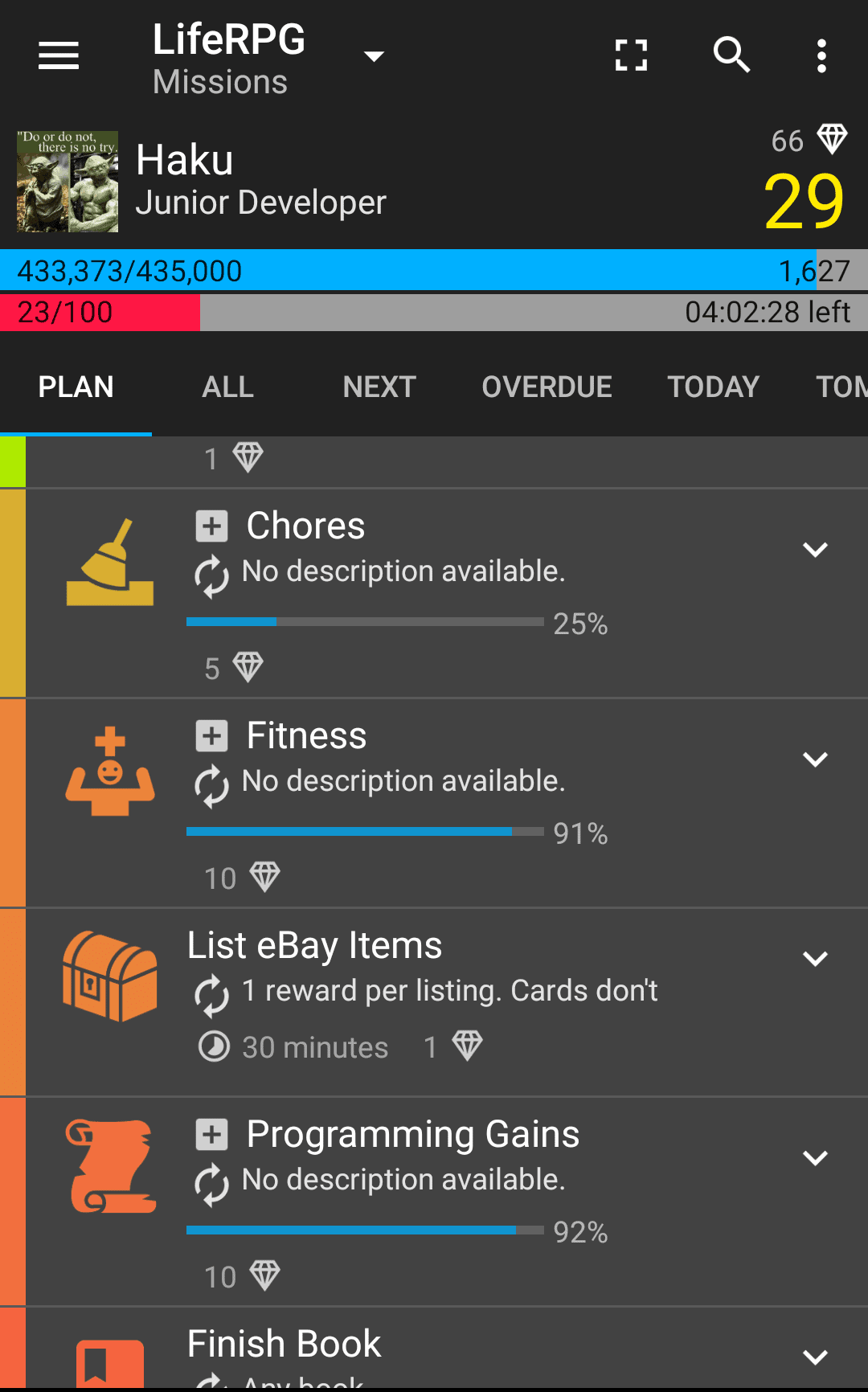Expand plus beside Programming Gains

point(212,1135)
